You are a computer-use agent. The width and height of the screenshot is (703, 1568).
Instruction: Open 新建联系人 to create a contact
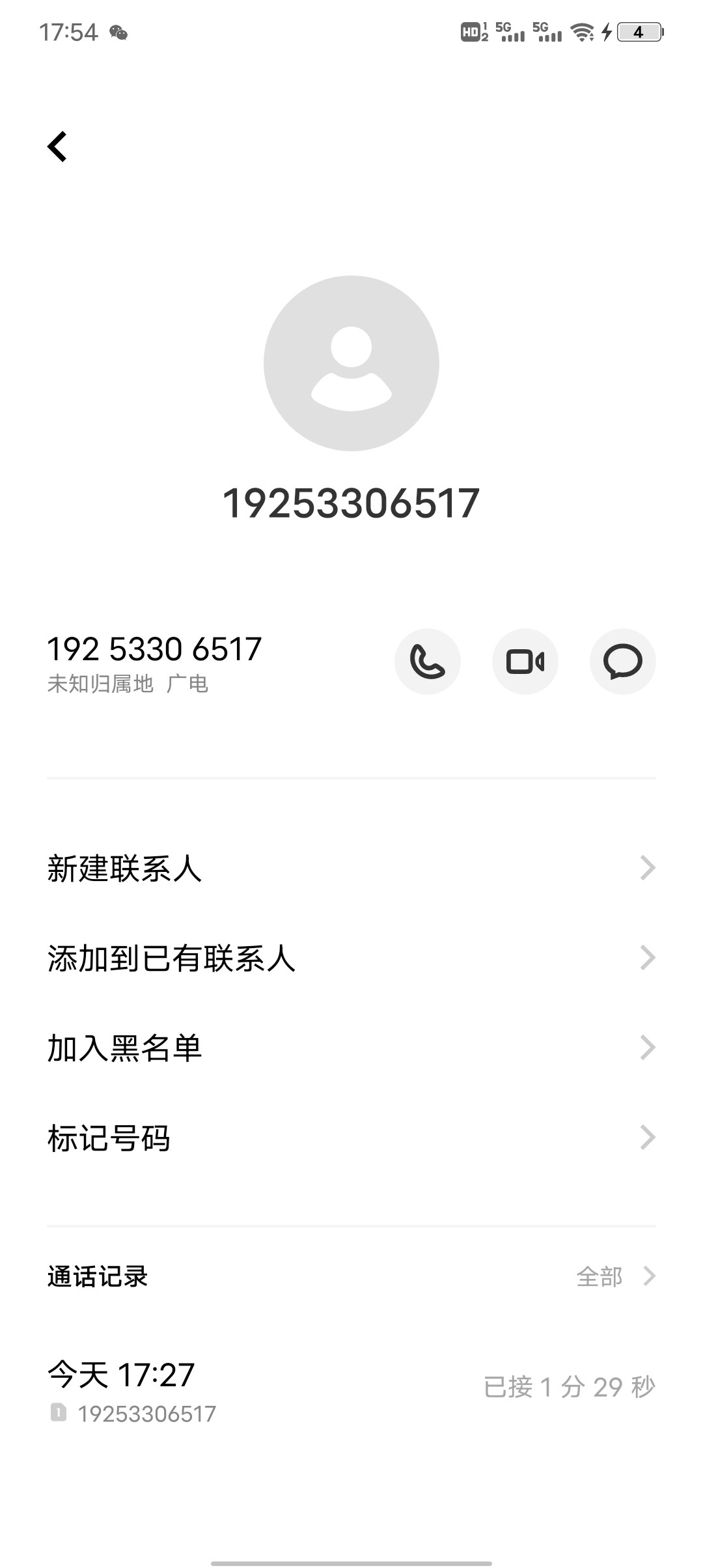(351, 868)
